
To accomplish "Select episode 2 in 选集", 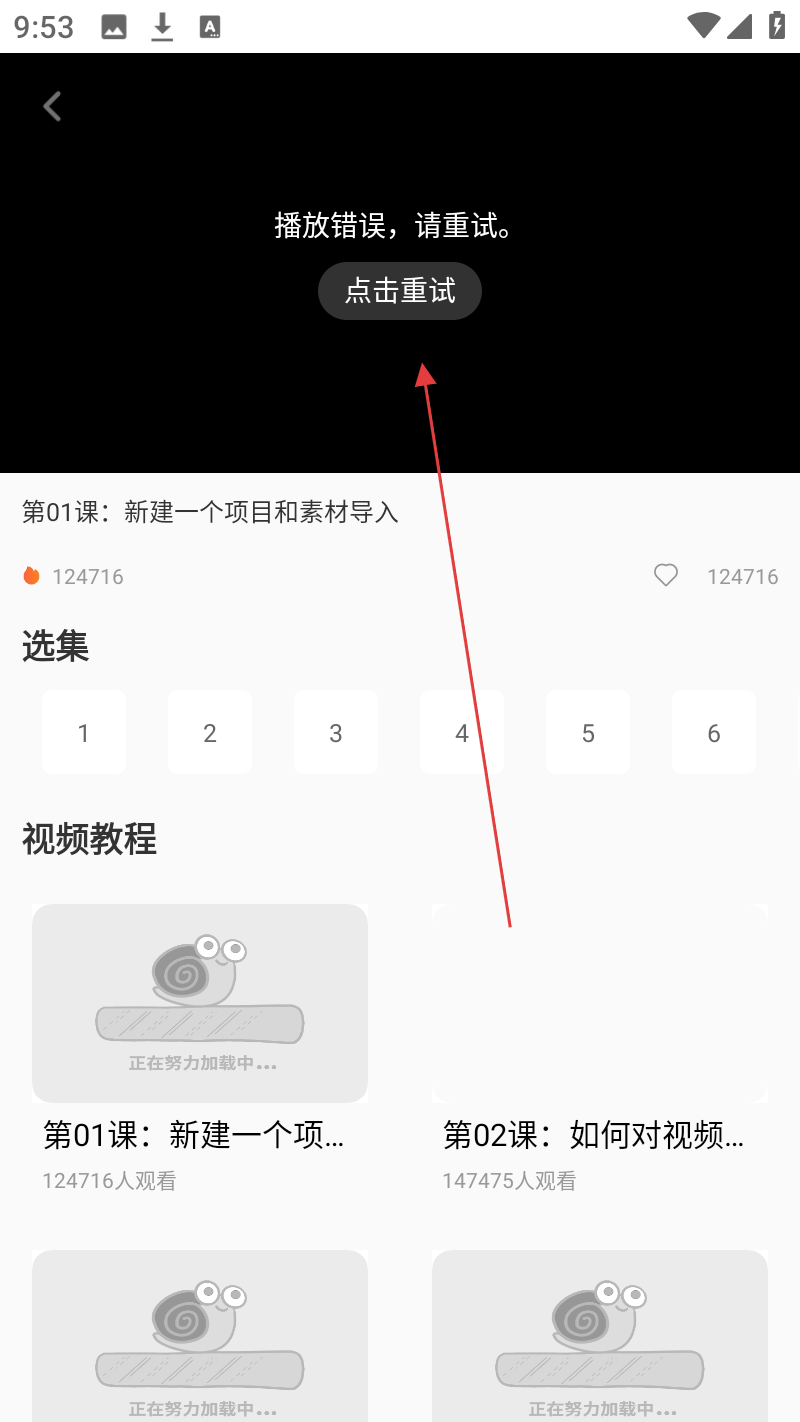I will [210, 732].
